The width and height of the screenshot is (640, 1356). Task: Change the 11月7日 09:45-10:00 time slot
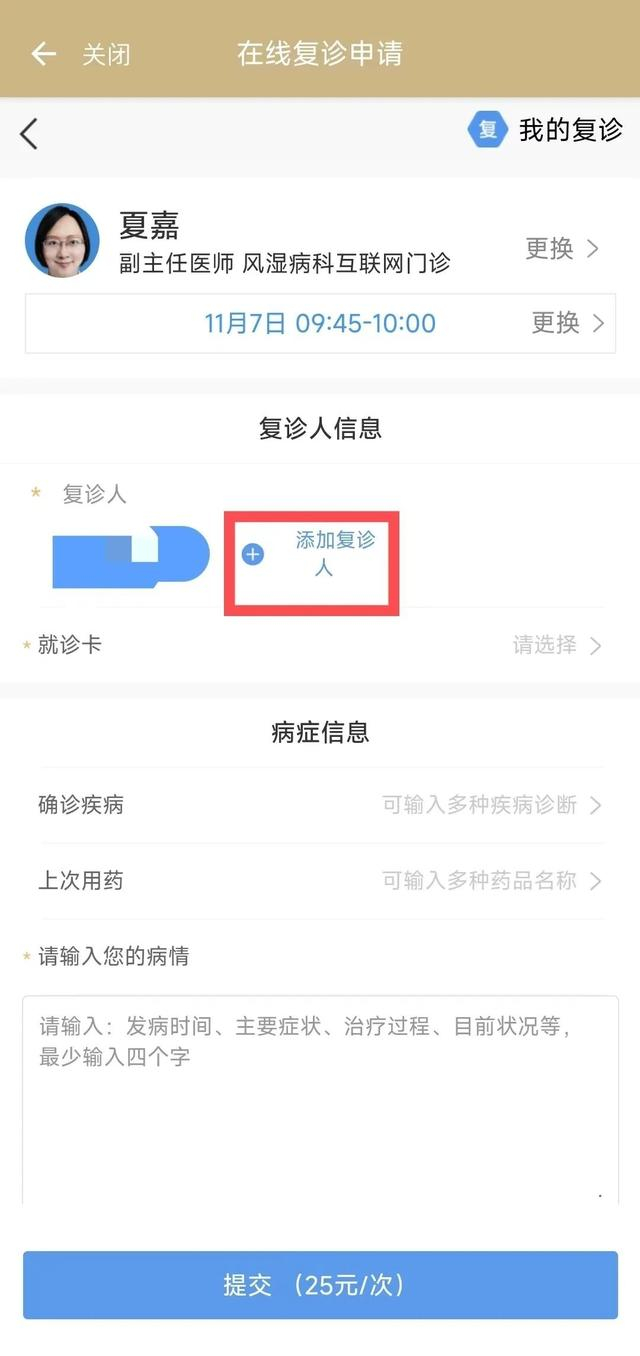click(x=568, y=323)
